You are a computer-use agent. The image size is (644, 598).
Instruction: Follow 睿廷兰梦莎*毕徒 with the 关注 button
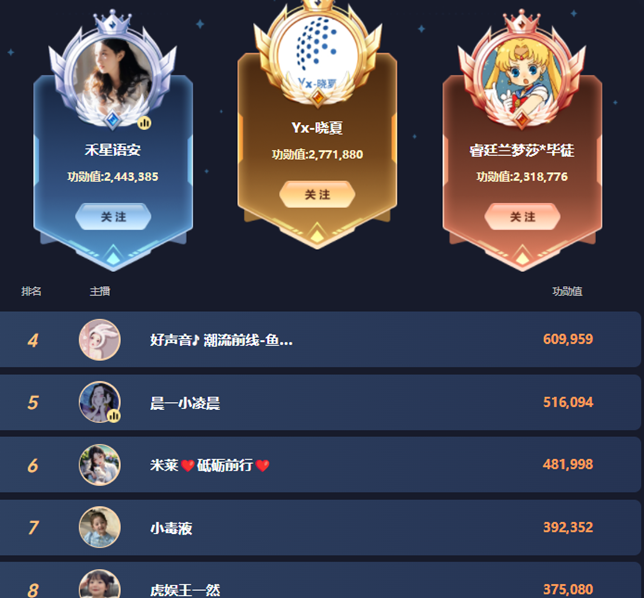coord(522,216)
